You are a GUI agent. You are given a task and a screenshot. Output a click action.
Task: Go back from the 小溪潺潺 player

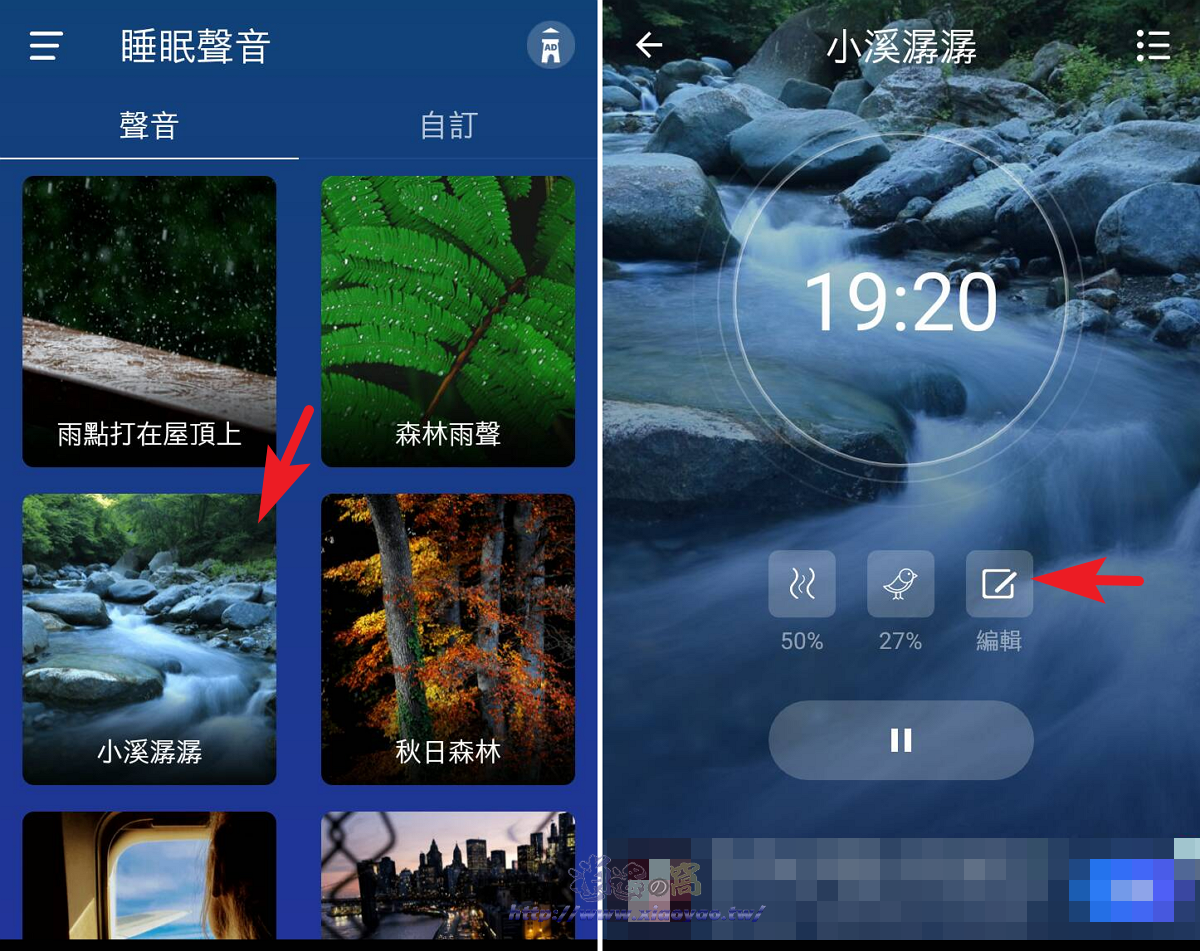(x=650, y=46)
